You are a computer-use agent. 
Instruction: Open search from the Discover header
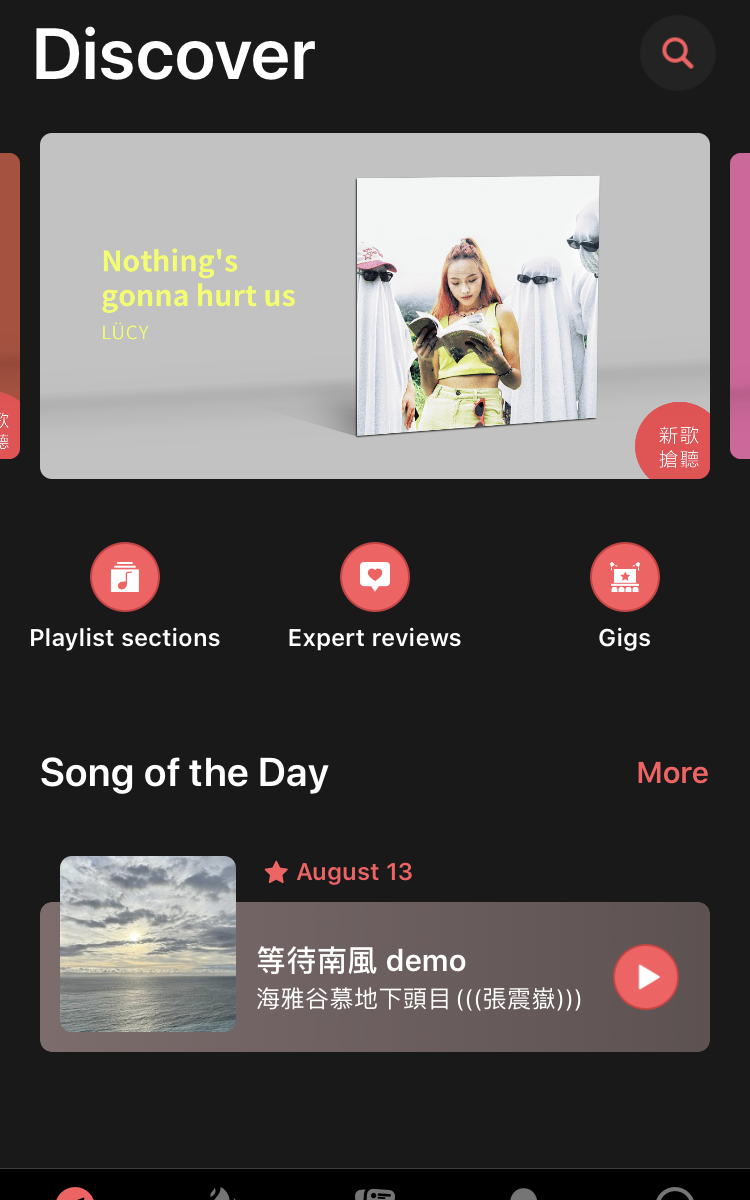[x=678, y=53]
